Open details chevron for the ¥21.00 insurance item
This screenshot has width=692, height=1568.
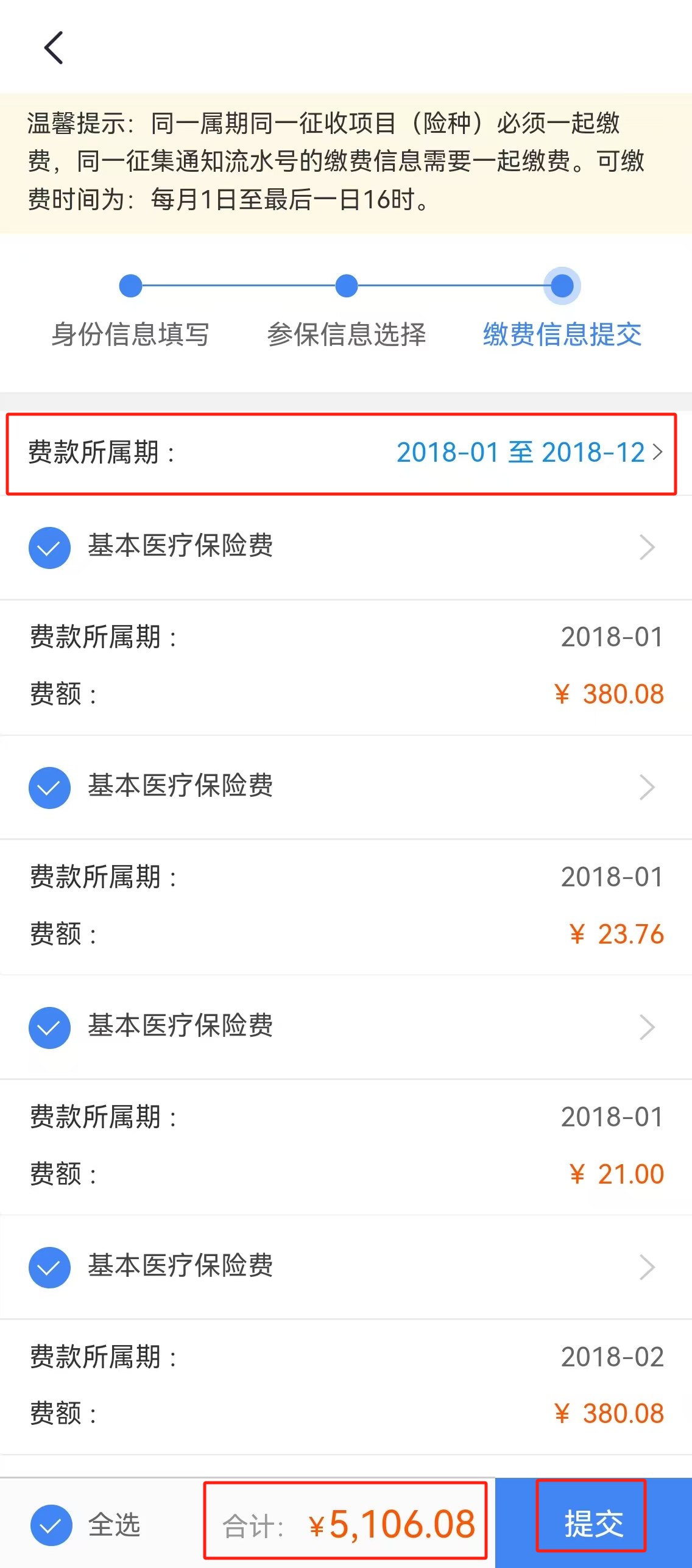pyautogui.click(x=646, y=1027)
